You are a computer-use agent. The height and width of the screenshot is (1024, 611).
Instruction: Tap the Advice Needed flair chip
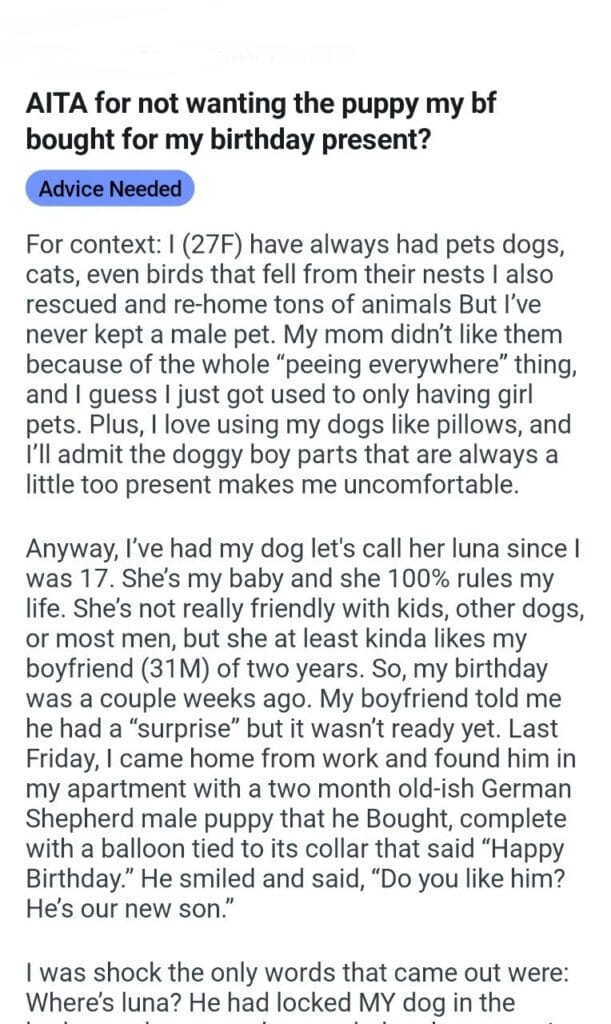110,189
